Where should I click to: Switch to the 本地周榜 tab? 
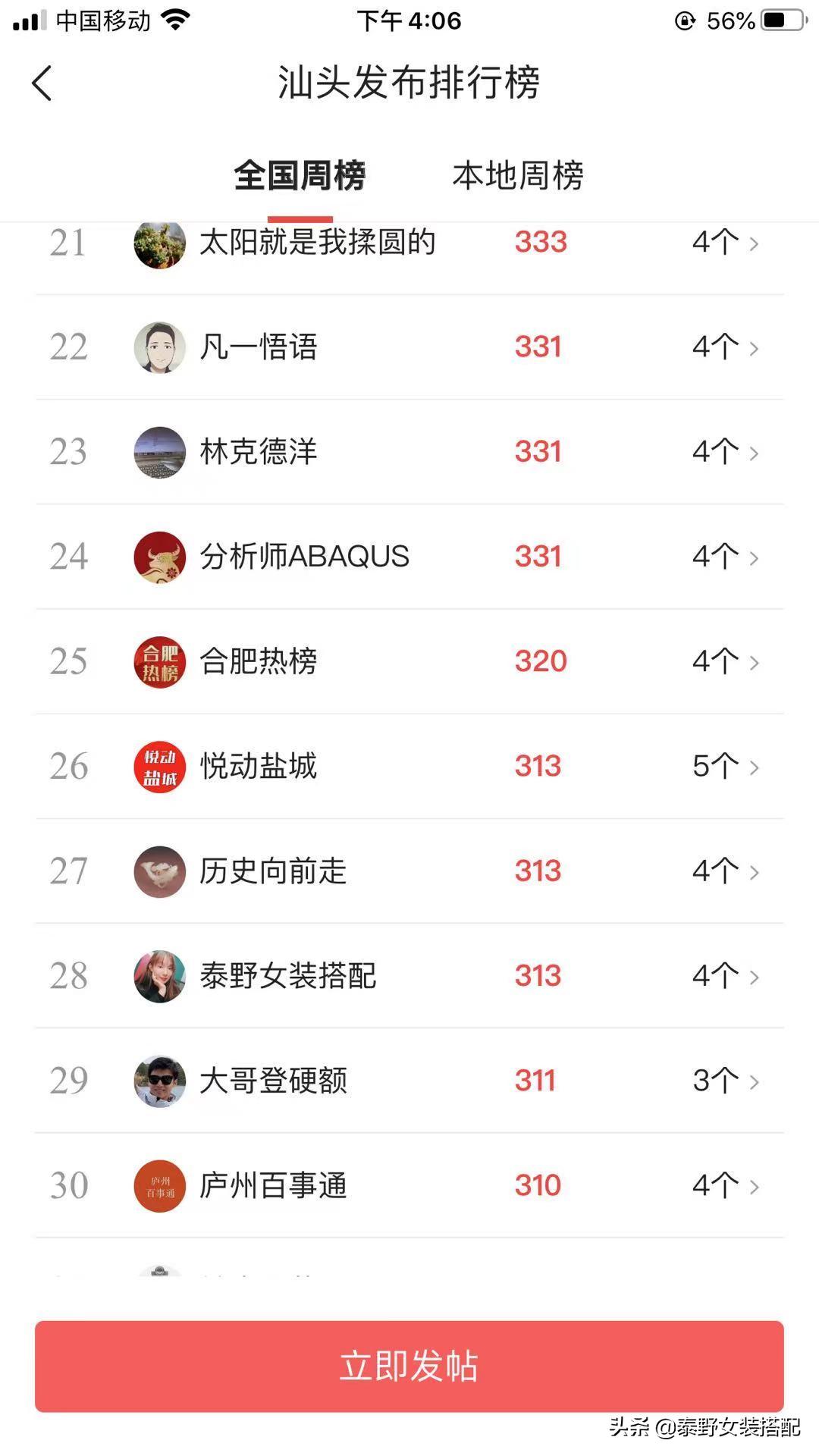518,176
